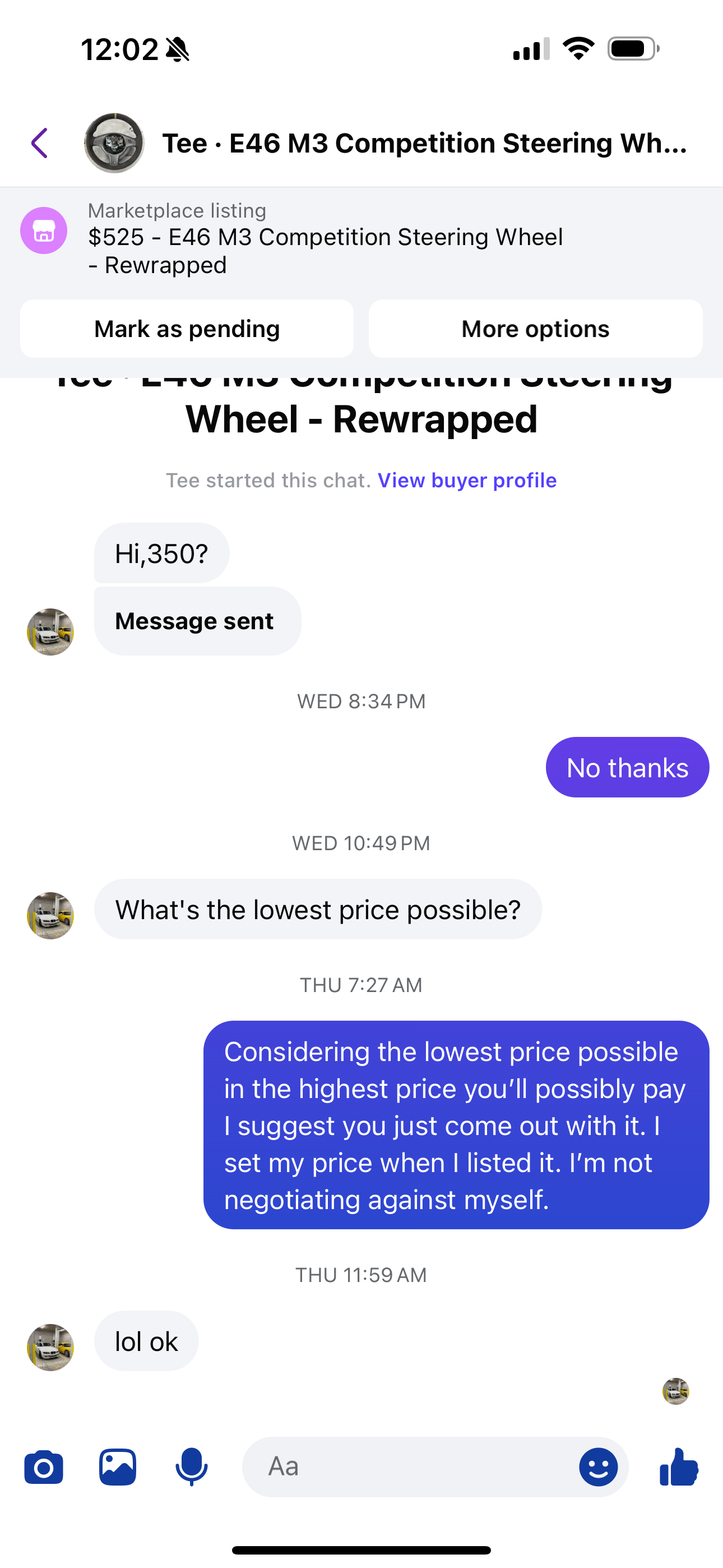
Task: Open More options for the listing
Action: 535,329
